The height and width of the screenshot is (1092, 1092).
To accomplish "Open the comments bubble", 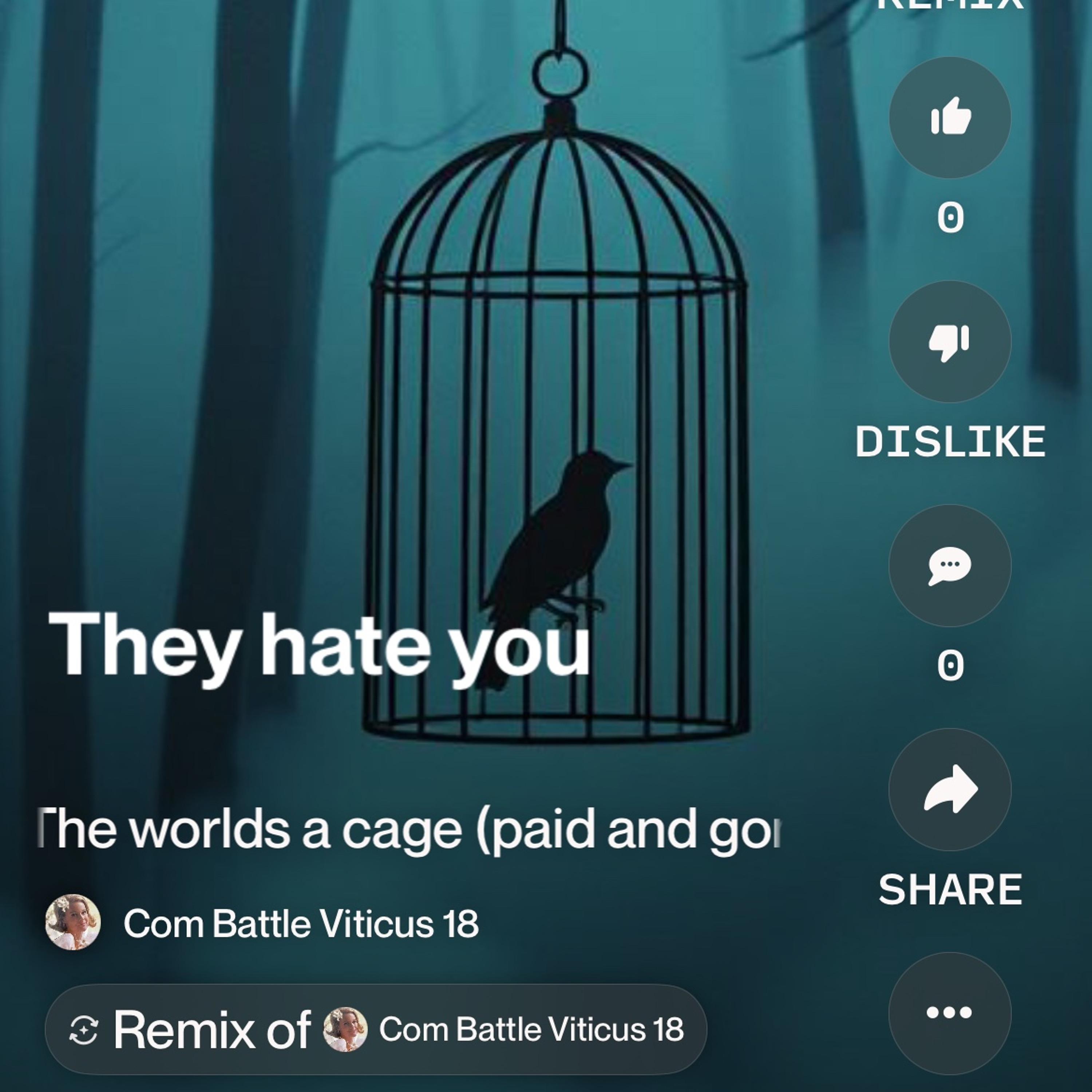I will [x=950, y=565].
